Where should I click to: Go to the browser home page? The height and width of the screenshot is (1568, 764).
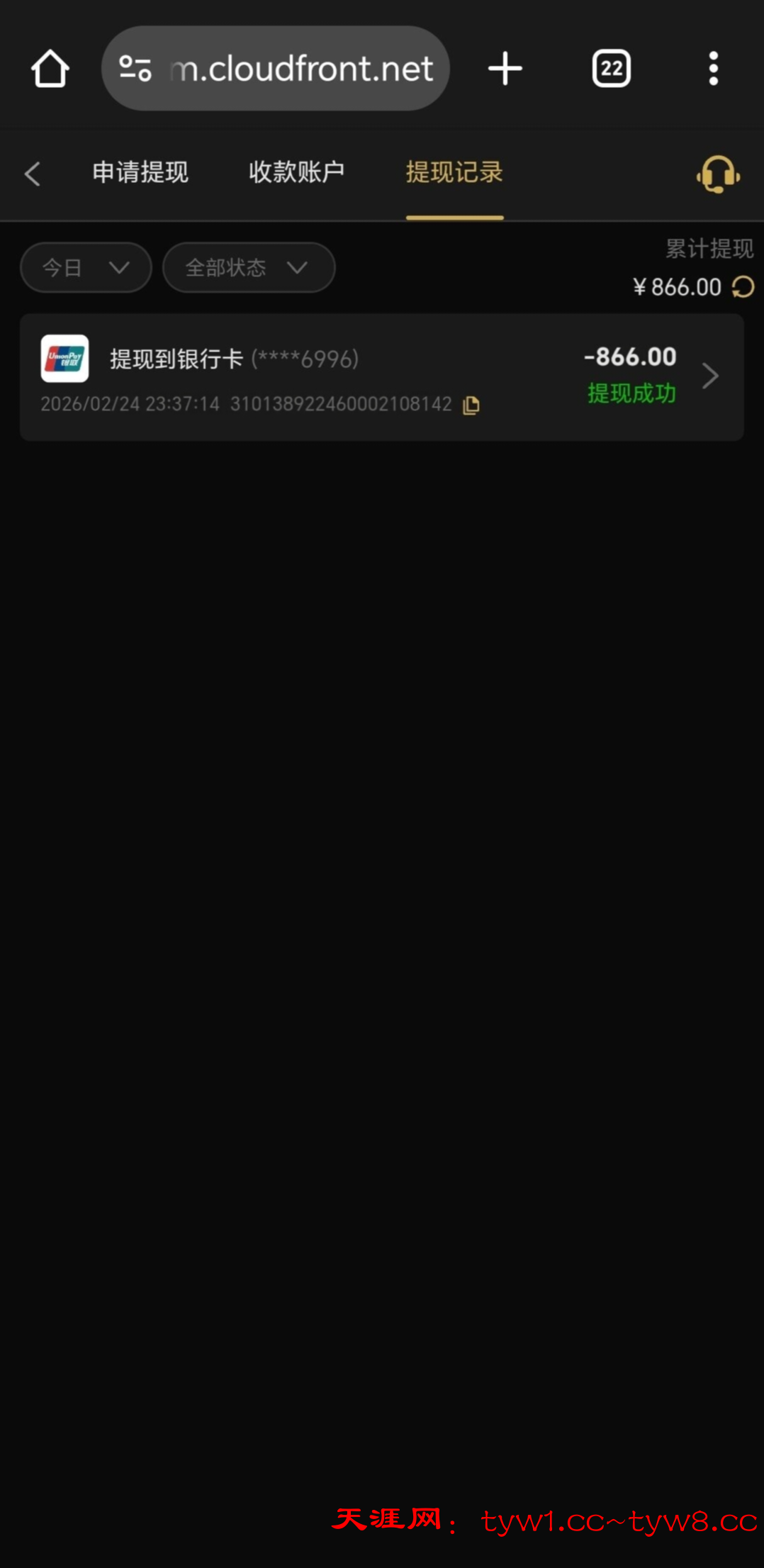pyautogui.click(x=50, y=69)
